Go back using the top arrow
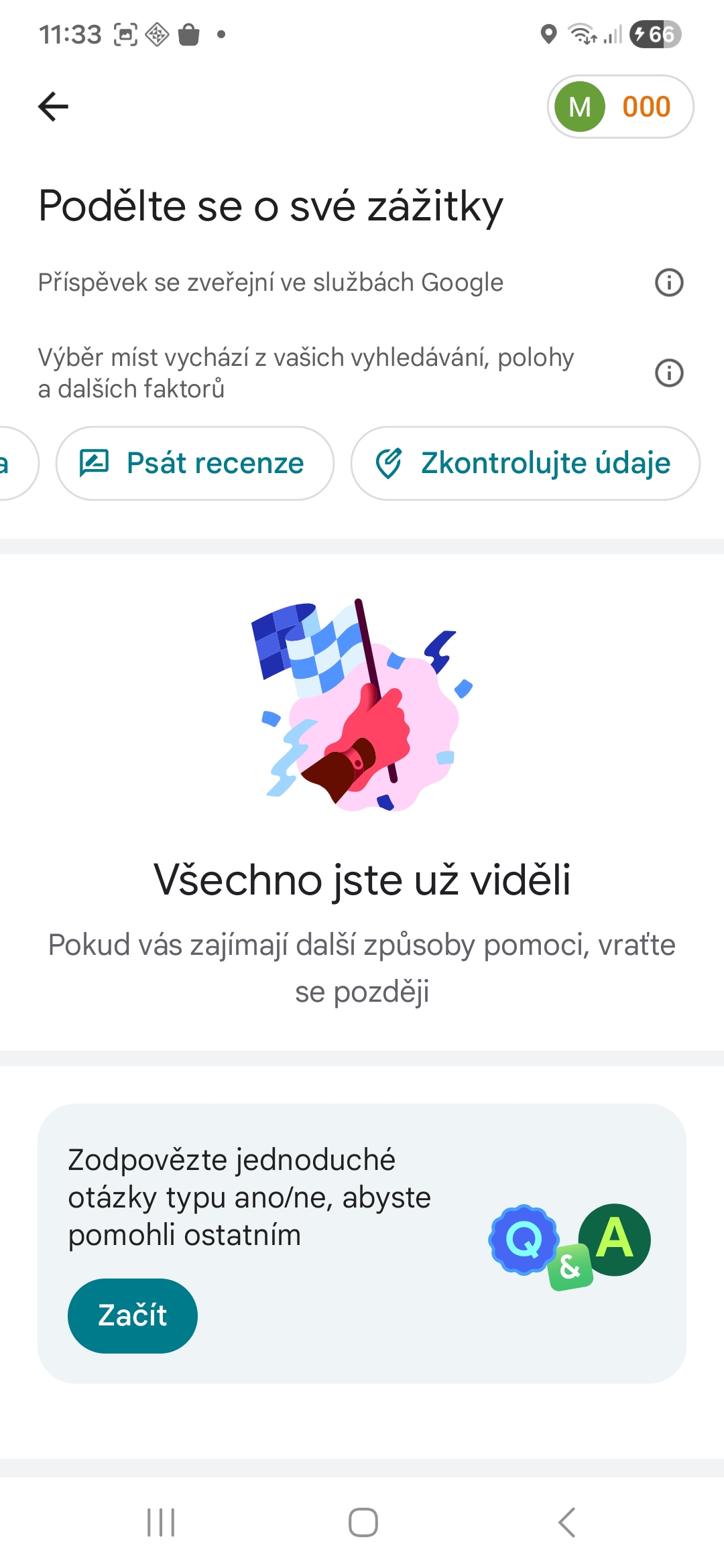Image resolution: width=724 pixels, height=1568 pixels. (x=54, y=107)
